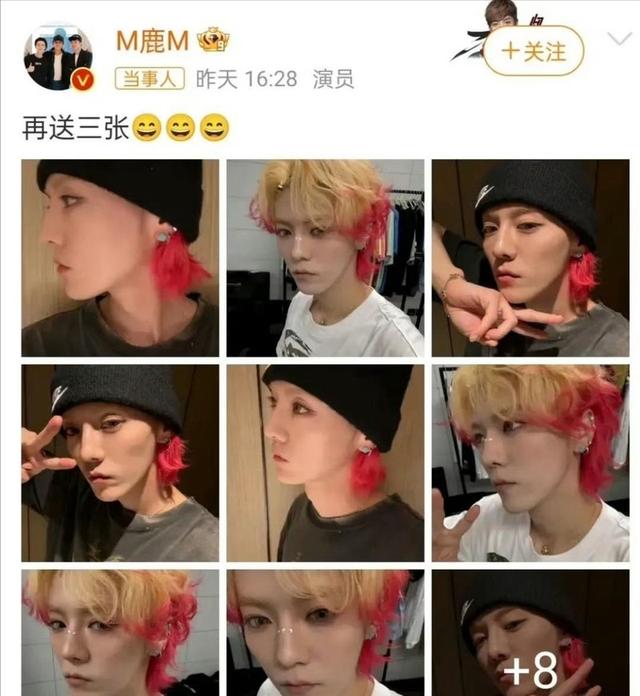
Task: Follow the M鹿M account with +关注
Action: [533, 50]
